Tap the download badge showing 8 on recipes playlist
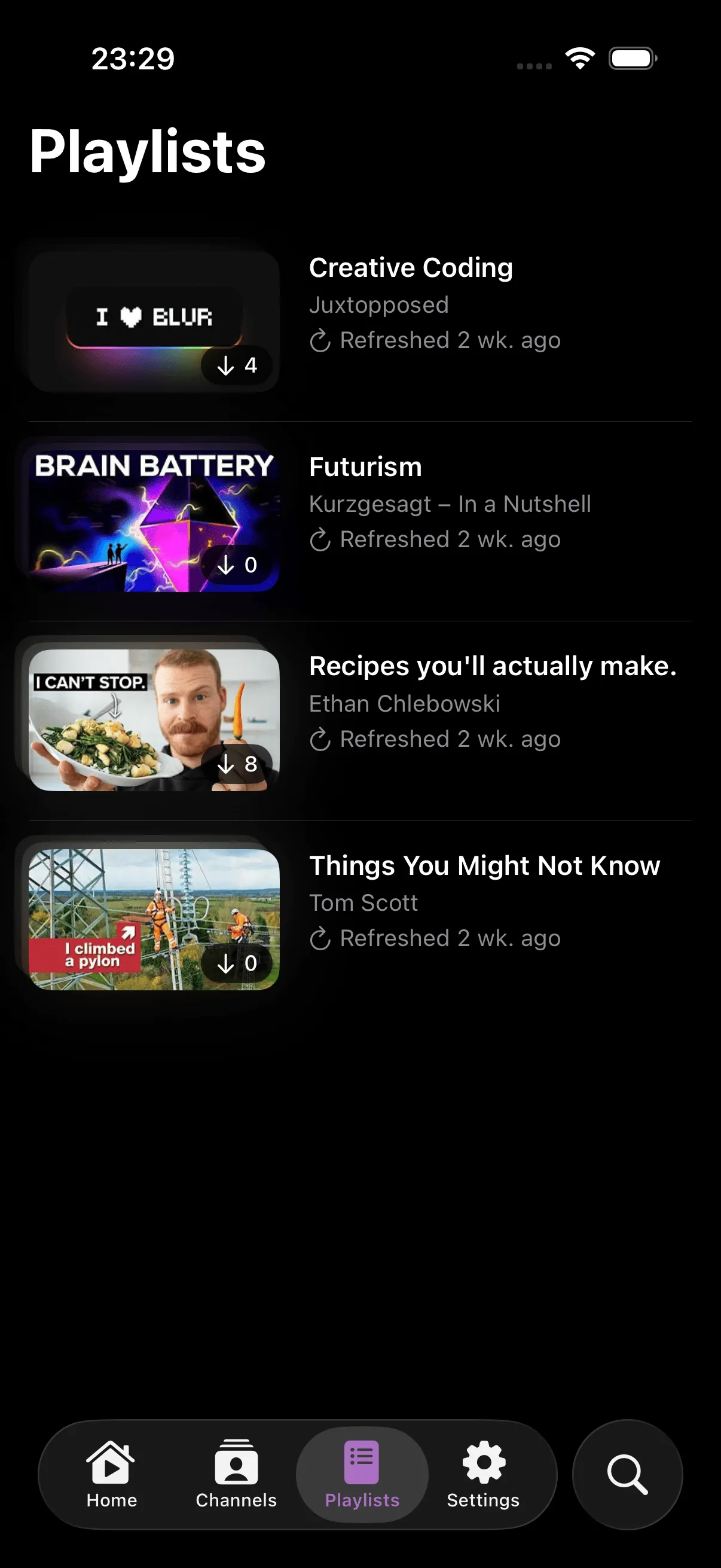Viewport: 721px width, 1568px height. (x=238, y=764)
